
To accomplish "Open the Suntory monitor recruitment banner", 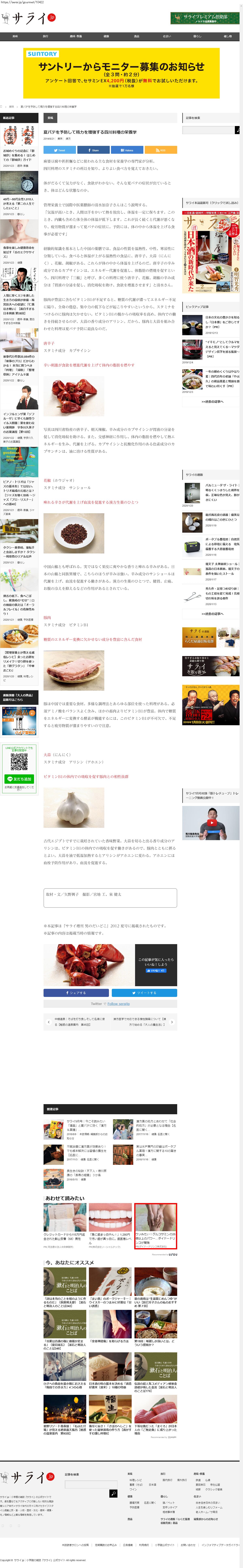I will click(x=121, y=69).
